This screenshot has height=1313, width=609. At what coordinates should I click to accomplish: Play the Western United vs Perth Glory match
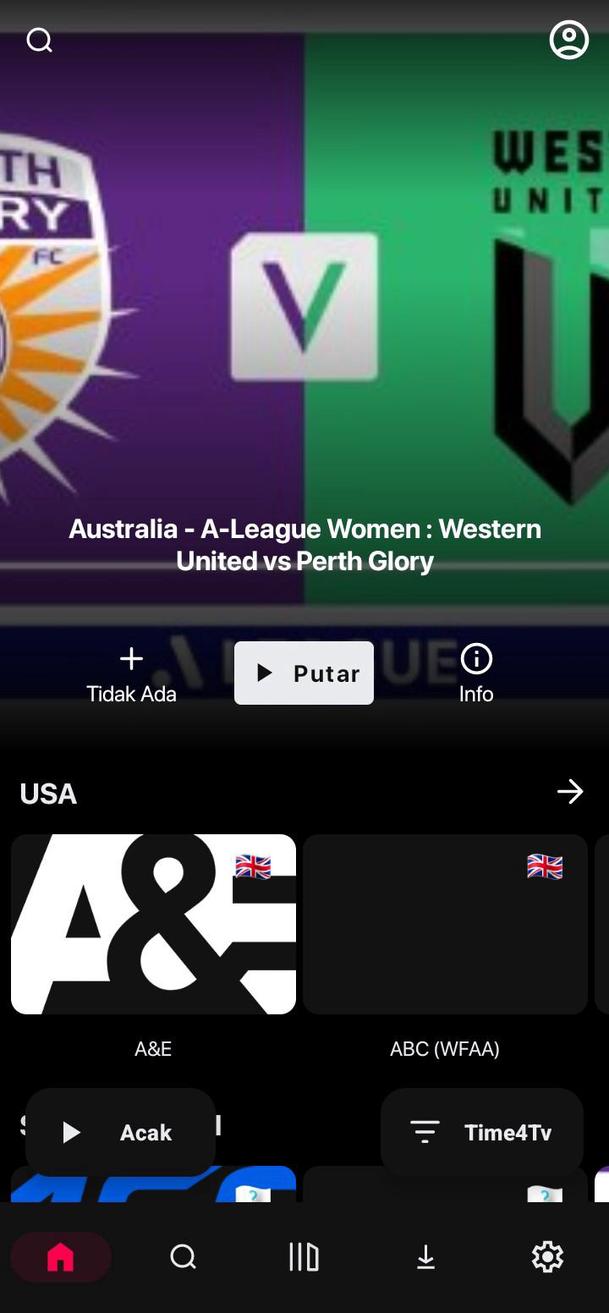304,673
